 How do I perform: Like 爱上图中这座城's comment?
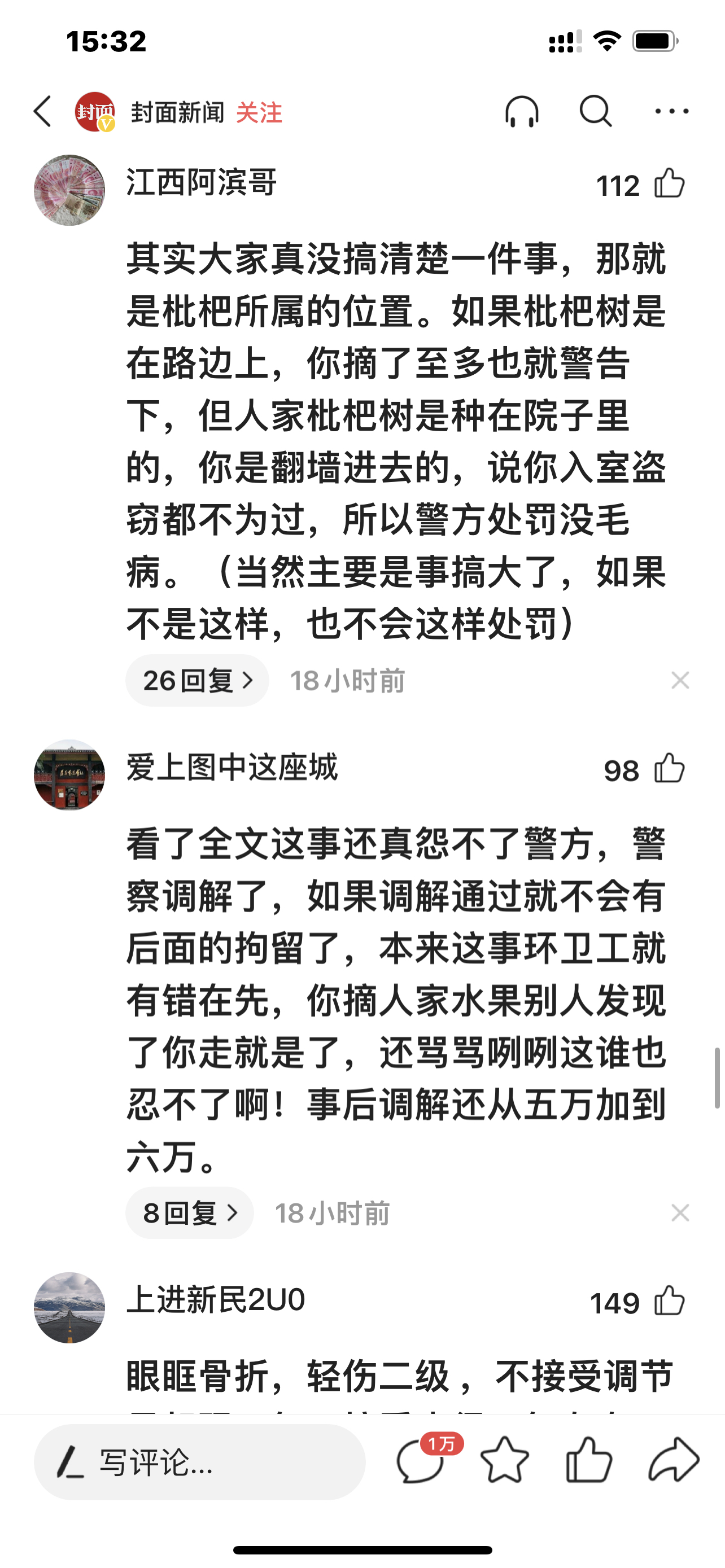tap(669, 769)
